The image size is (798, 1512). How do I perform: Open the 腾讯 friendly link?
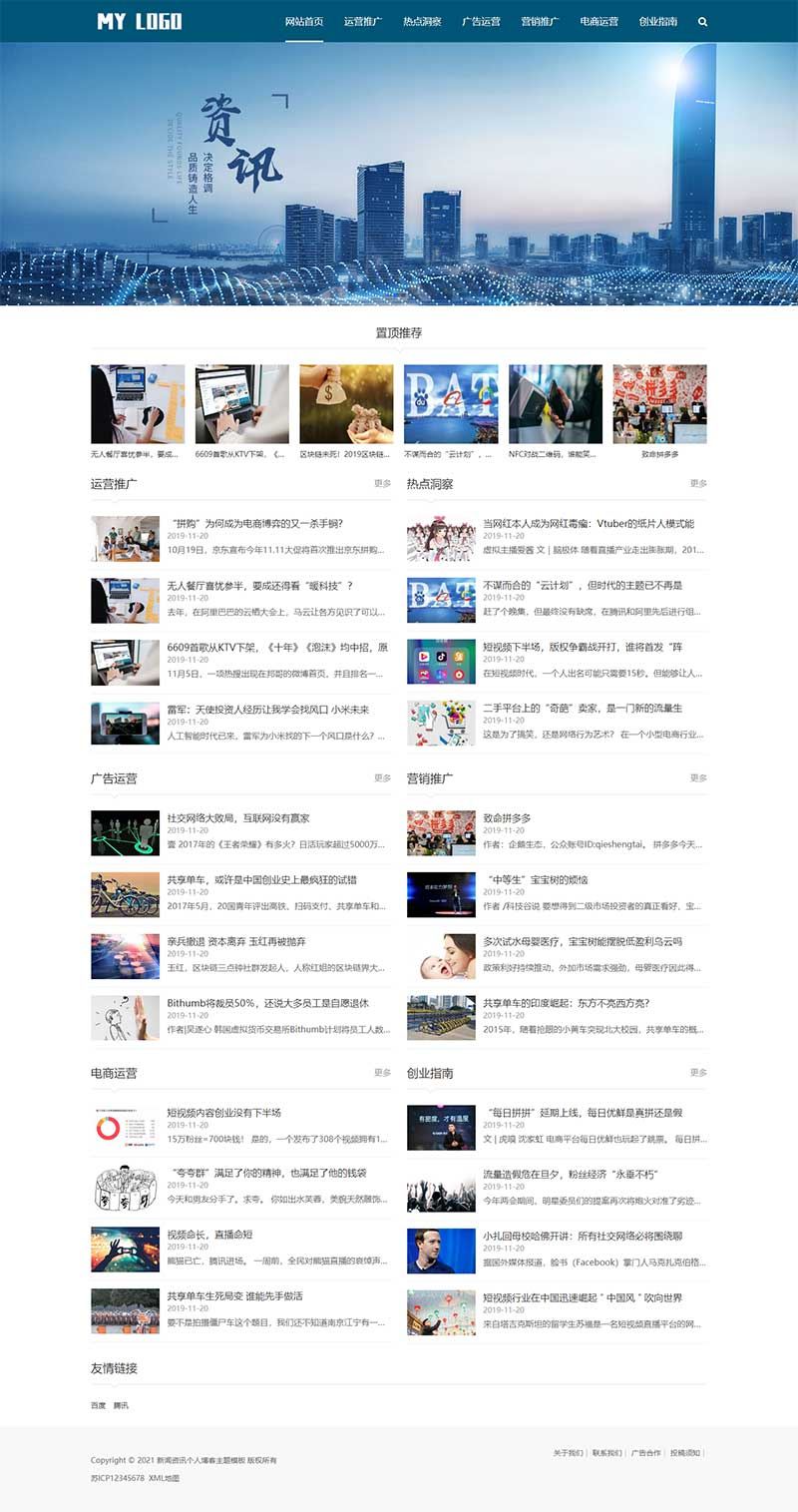pos(121,1405)
